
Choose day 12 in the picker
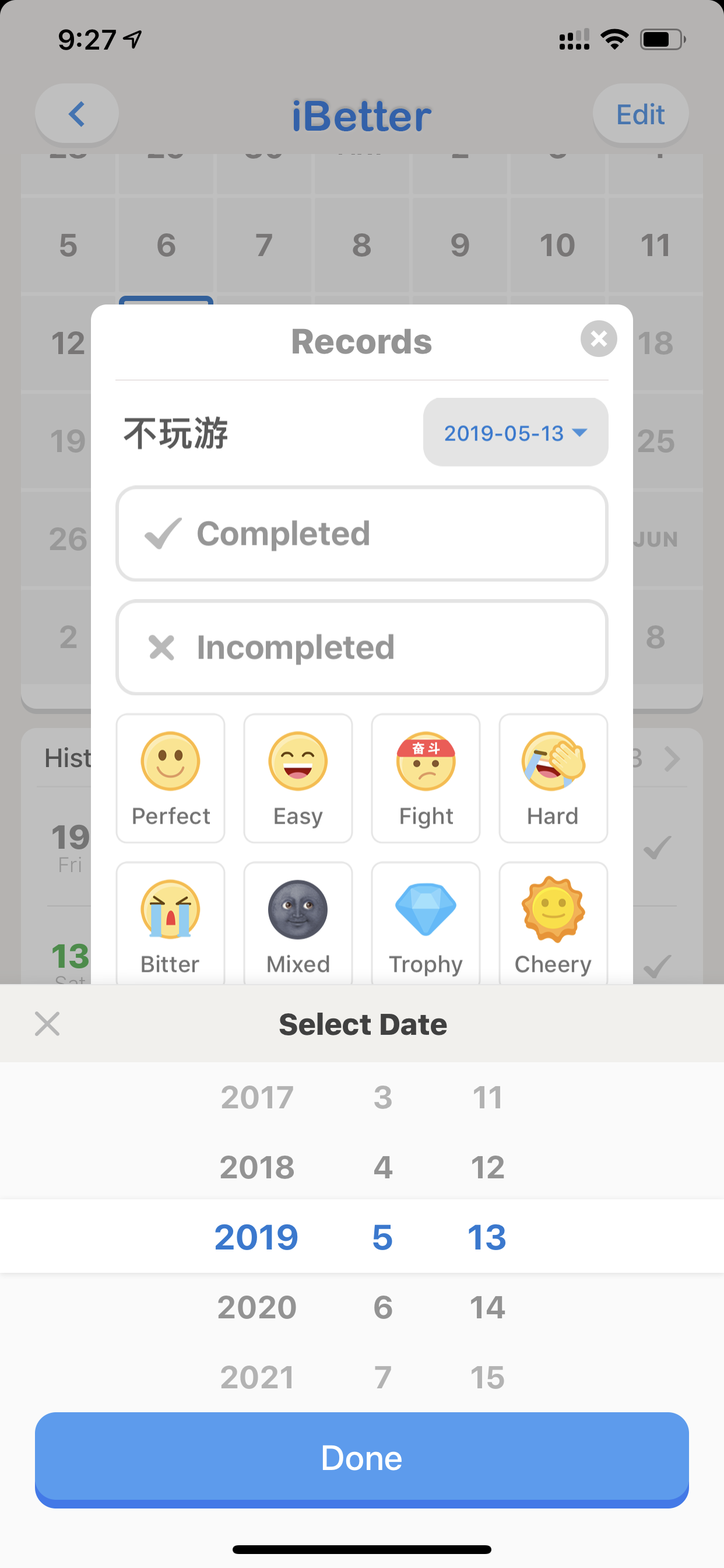(x=487, y=1167)
